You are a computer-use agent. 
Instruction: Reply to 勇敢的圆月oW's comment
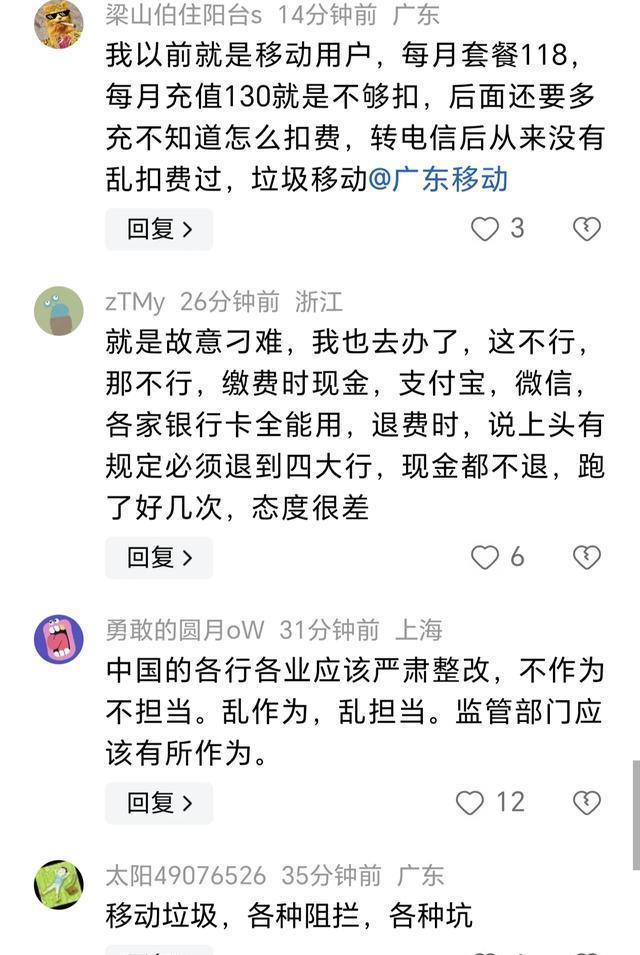click(x=158, y=802)
